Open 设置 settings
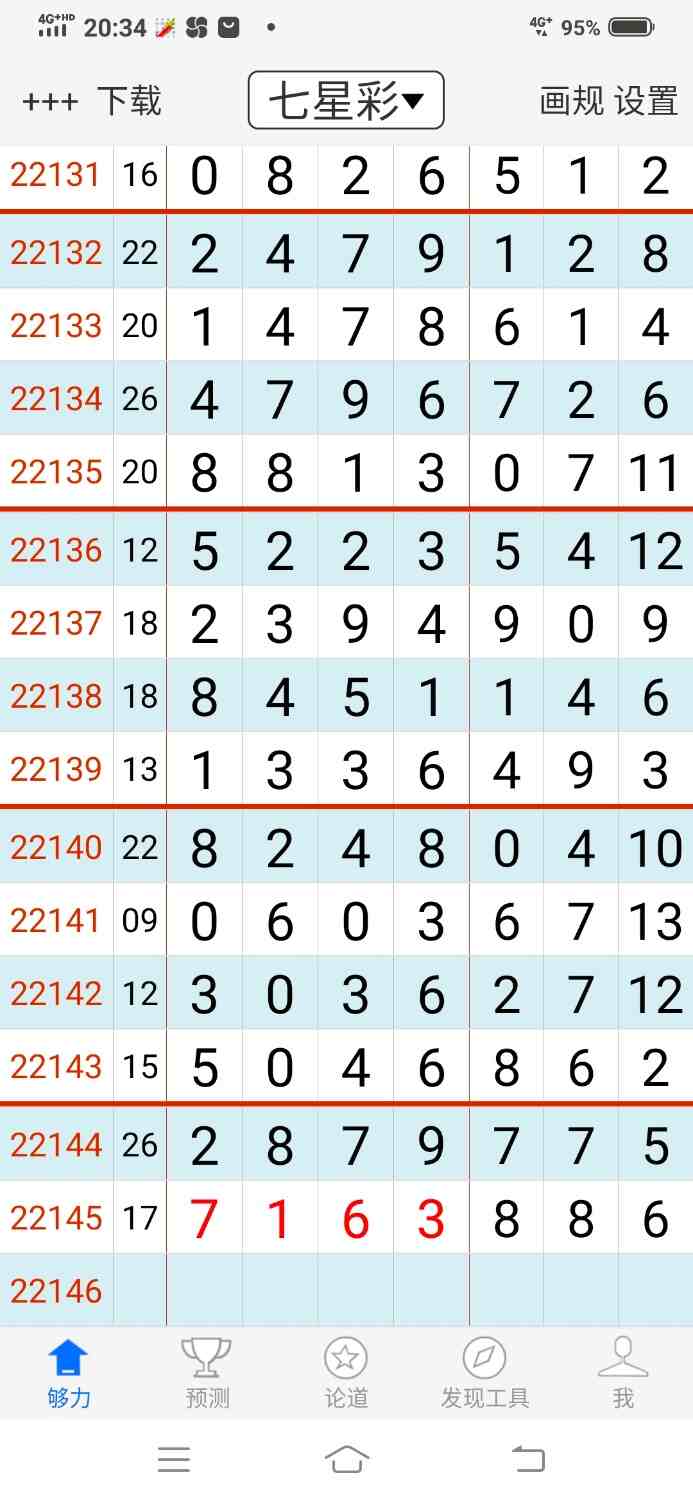The image size is (693, 1500). [646, 102]
